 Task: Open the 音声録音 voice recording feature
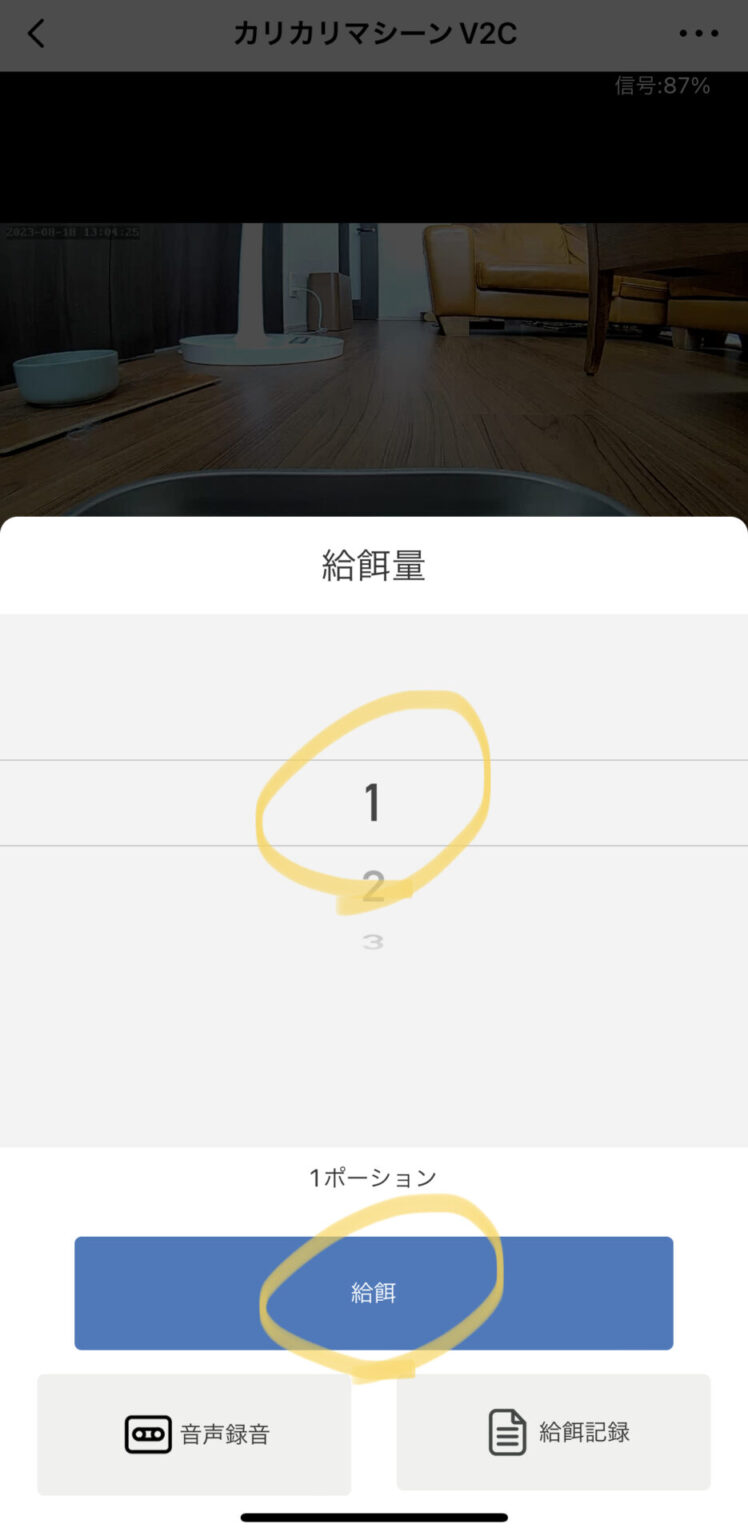194,1433
